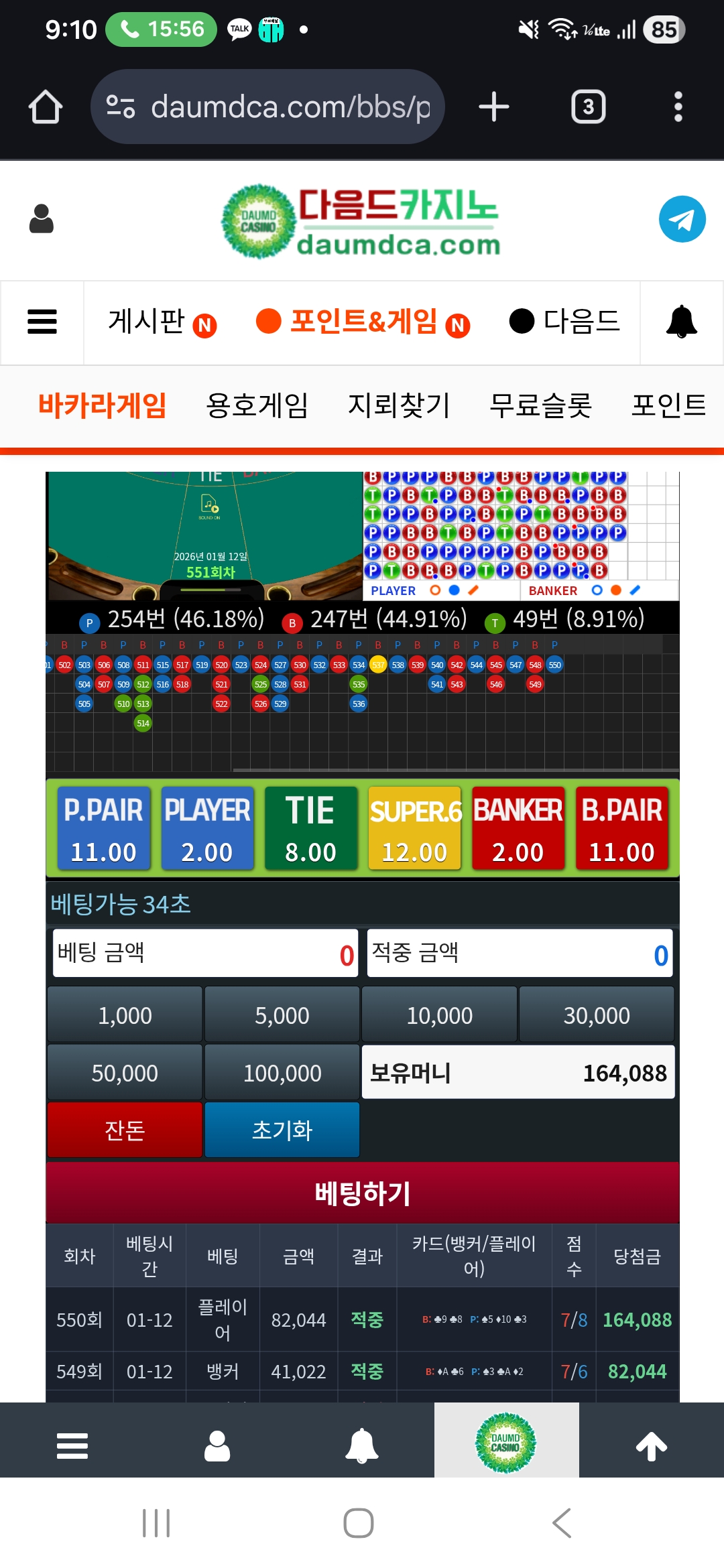Add the 10,000 chip amount

tap(439, 1015)
